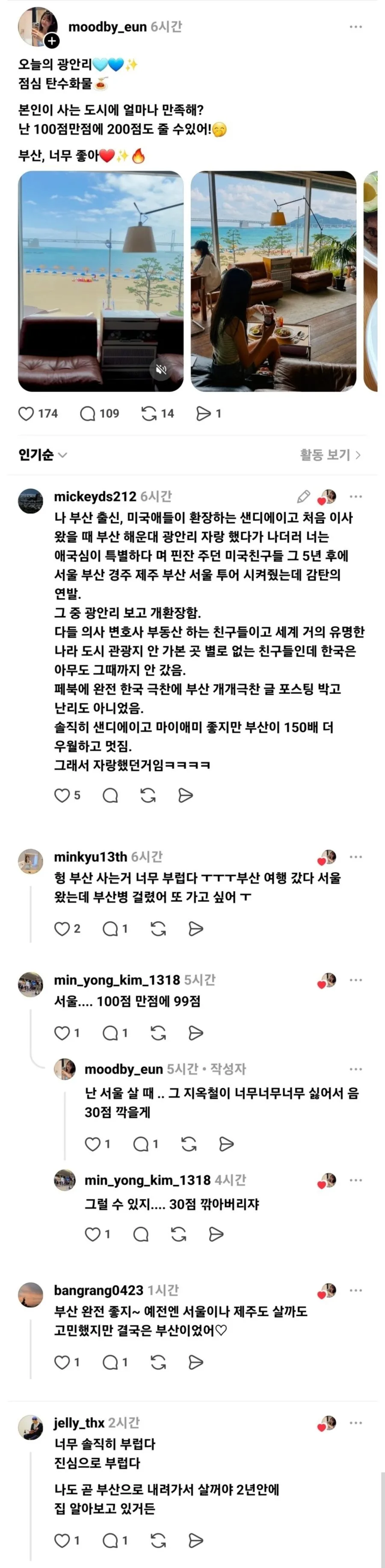Reply to minkyu13th's comment
The height and width of the screenshot is (1568, 385).
coord(110,929)
